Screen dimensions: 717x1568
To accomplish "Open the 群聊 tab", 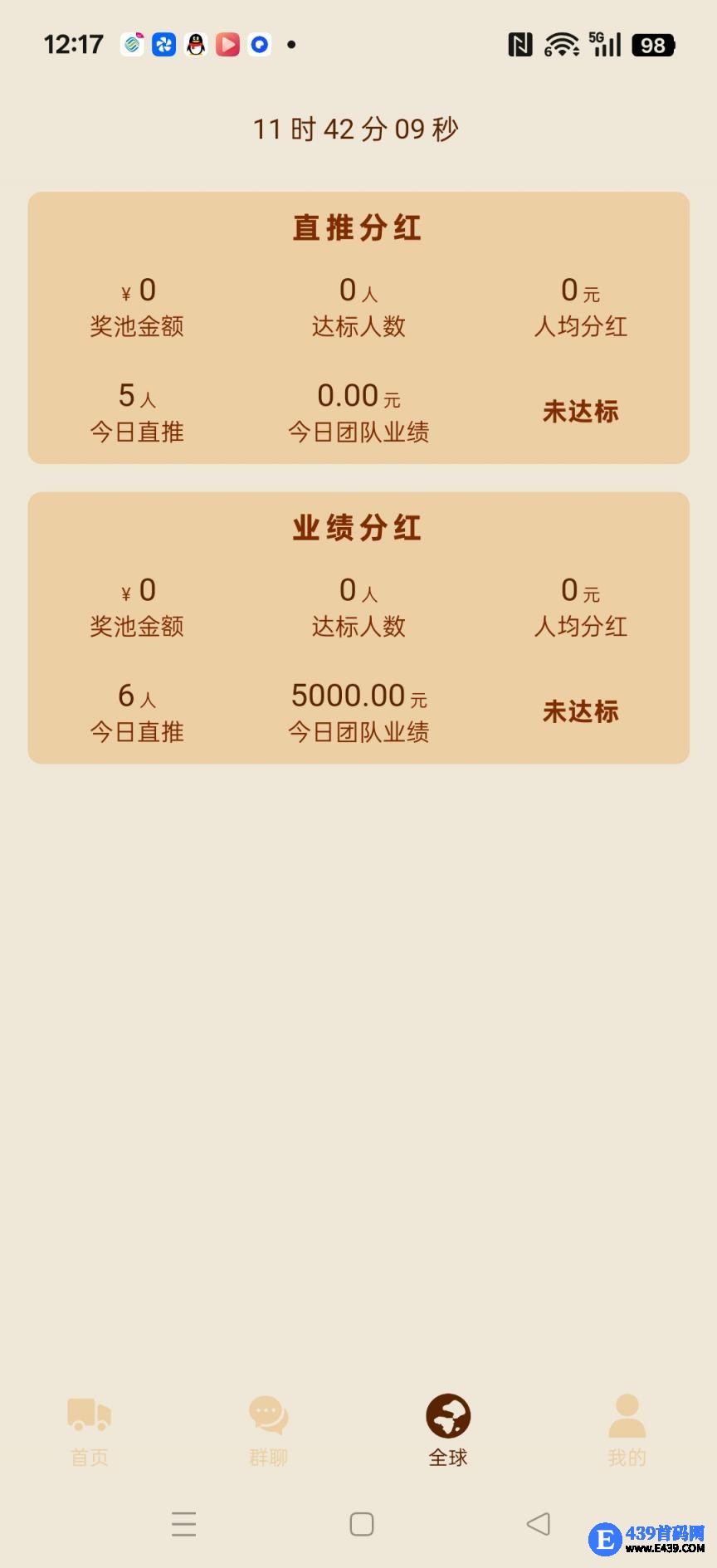I will [268, 1429].
